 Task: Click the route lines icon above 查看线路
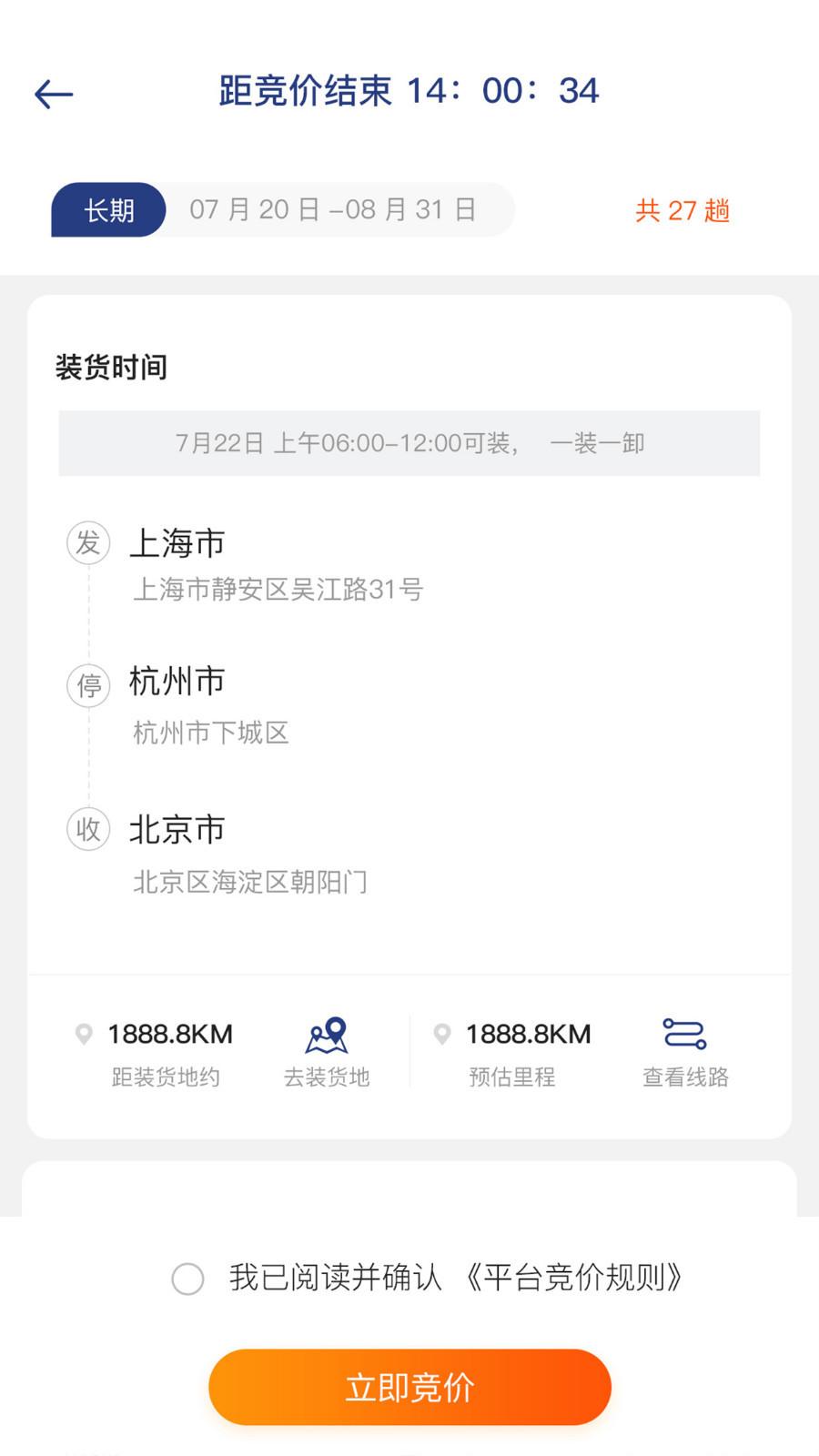coord(684,1033)
